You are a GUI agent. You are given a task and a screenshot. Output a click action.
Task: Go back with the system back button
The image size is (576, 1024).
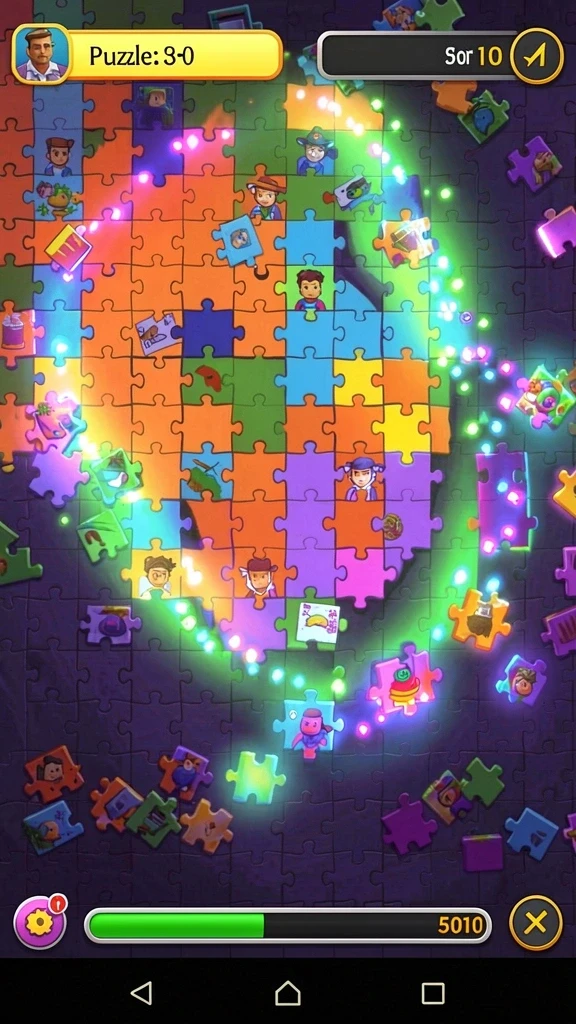point(142,993)
